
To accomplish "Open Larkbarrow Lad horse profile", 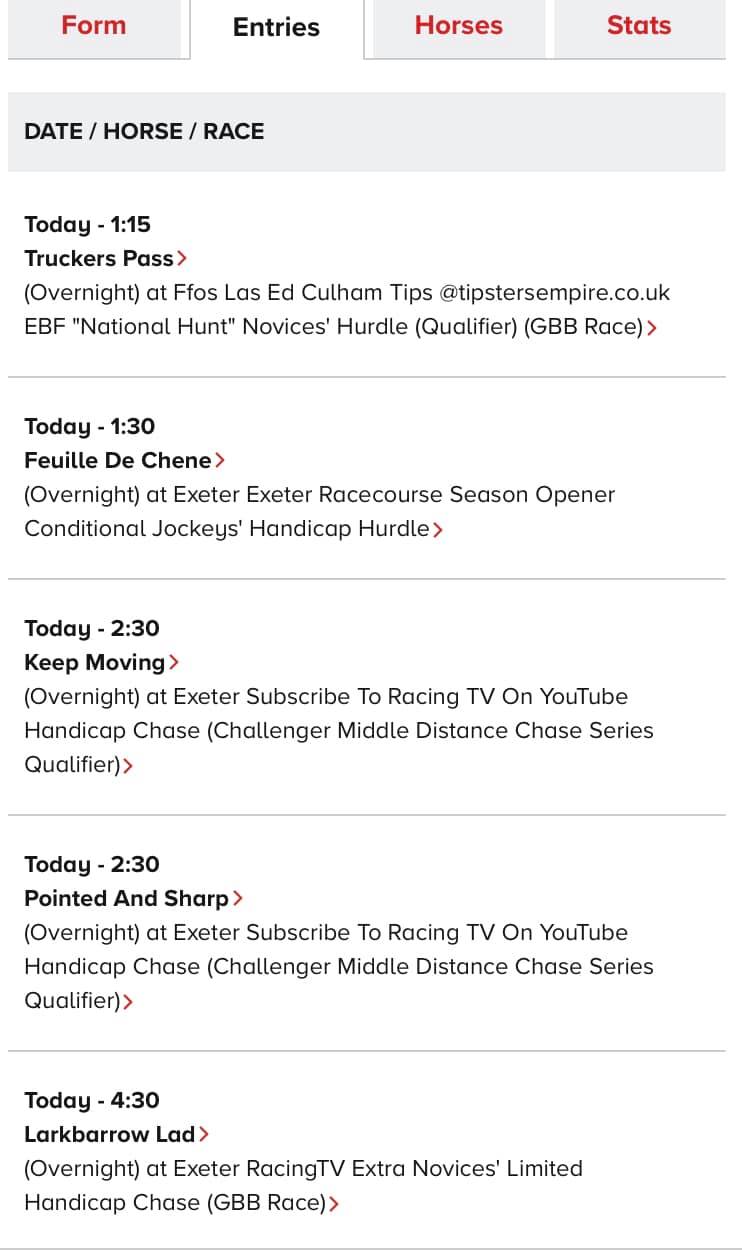I will coord(117,1134).
